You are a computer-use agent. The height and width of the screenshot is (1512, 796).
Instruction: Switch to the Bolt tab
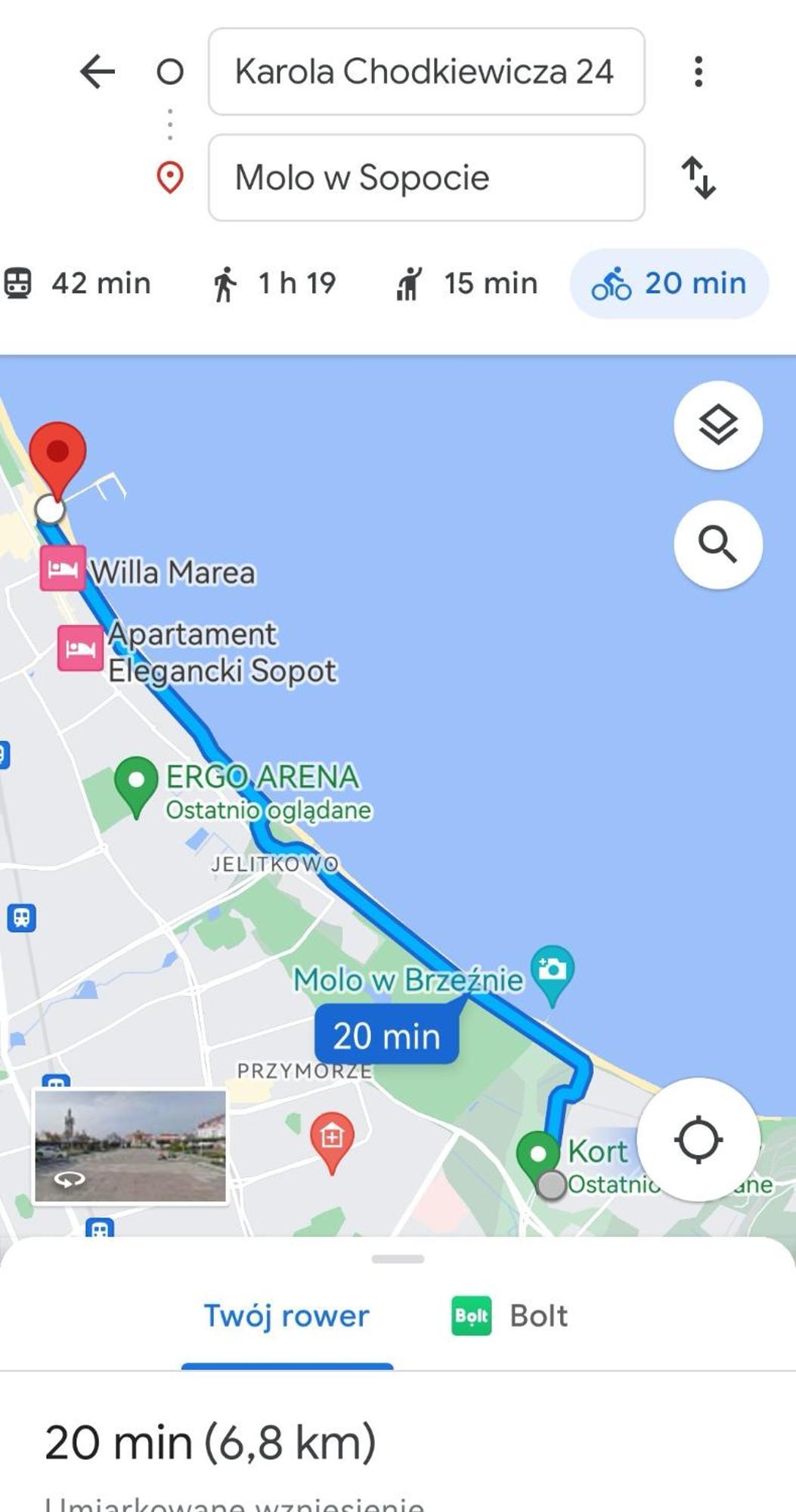point(510,1316)
